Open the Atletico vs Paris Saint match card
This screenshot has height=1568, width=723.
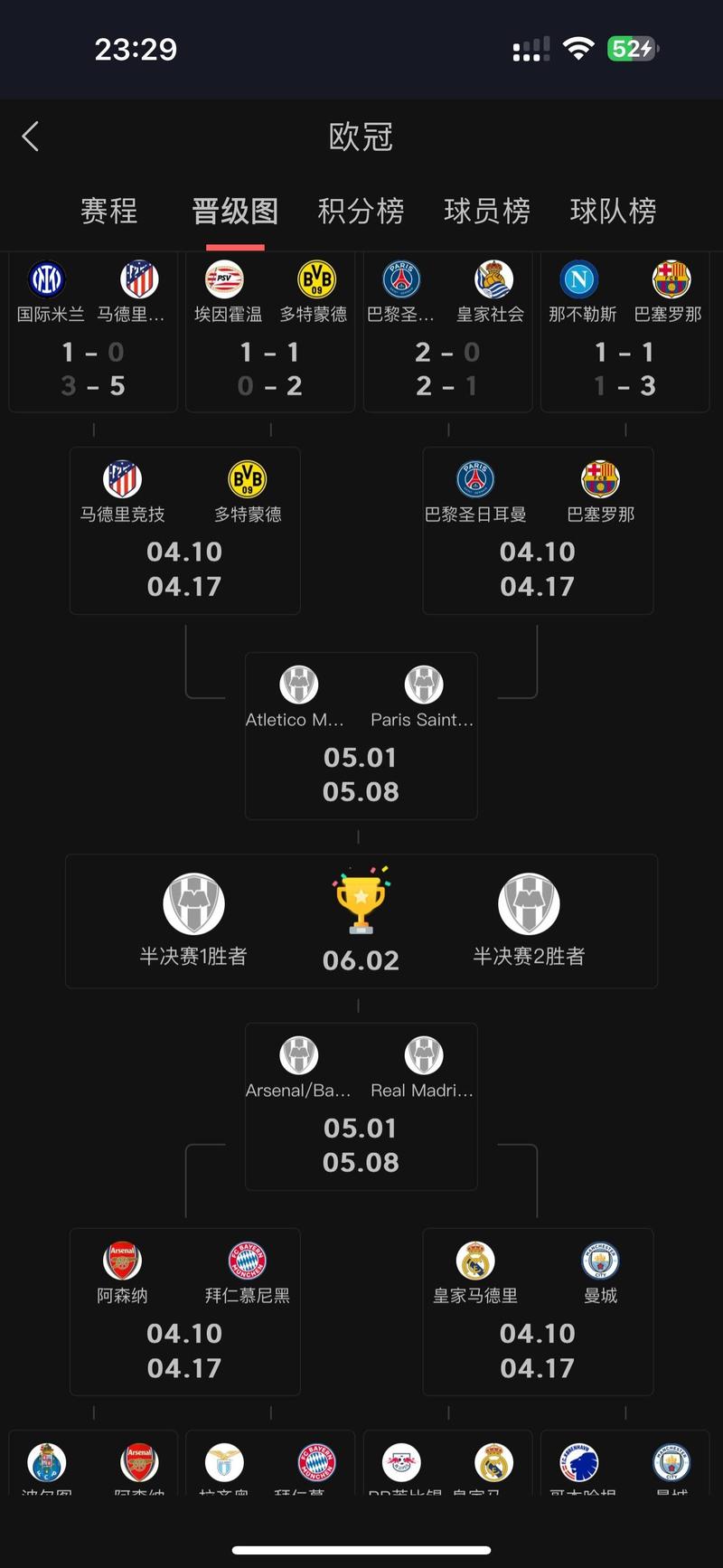coord(361,735)
